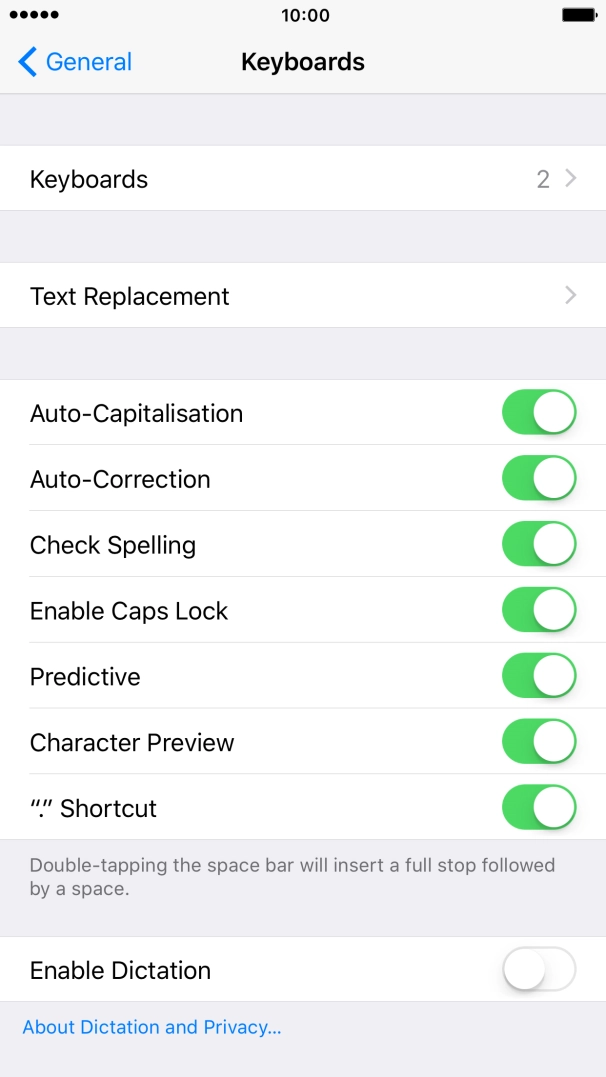
Task: Toggle Check Spelling off
Action: click(539, 545)
